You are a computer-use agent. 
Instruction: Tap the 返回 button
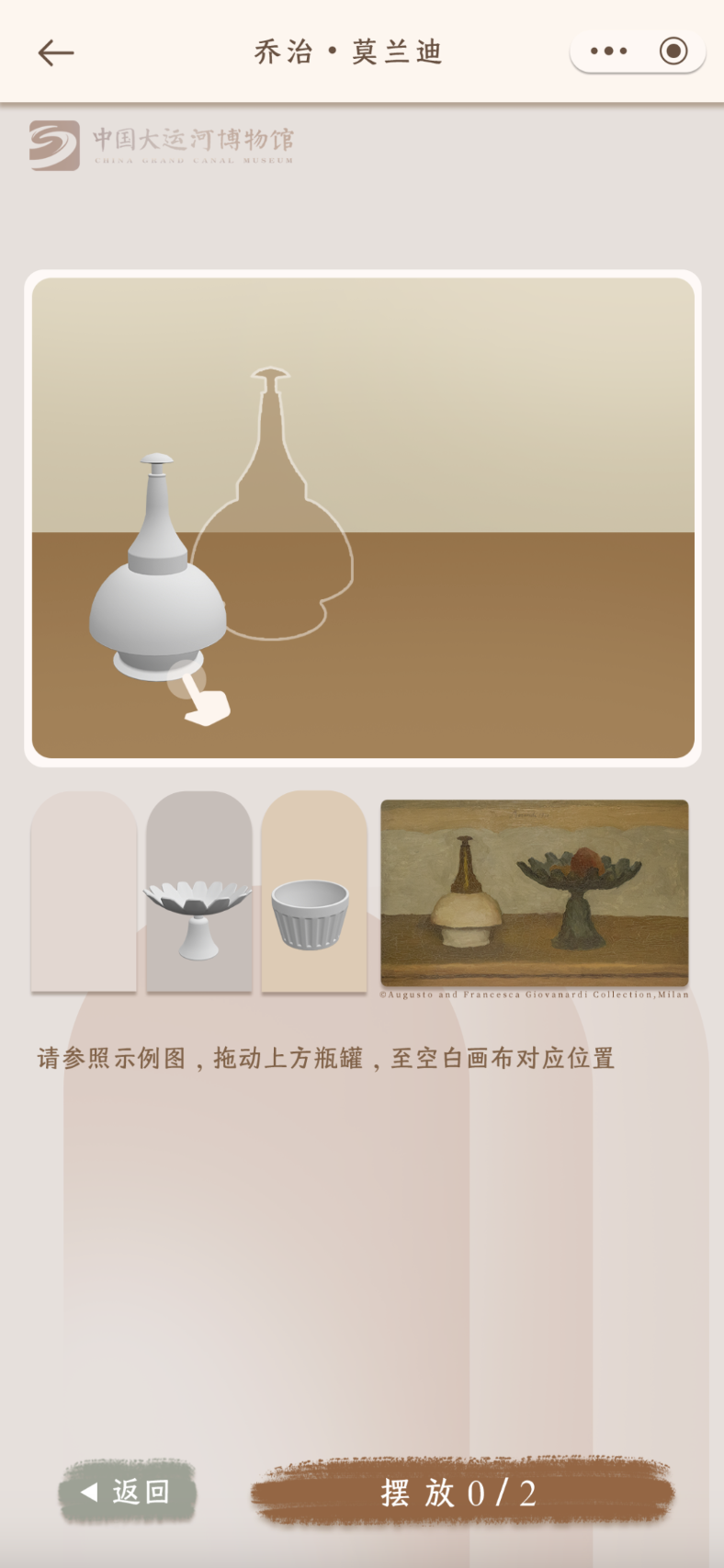tap(128, 1492)
